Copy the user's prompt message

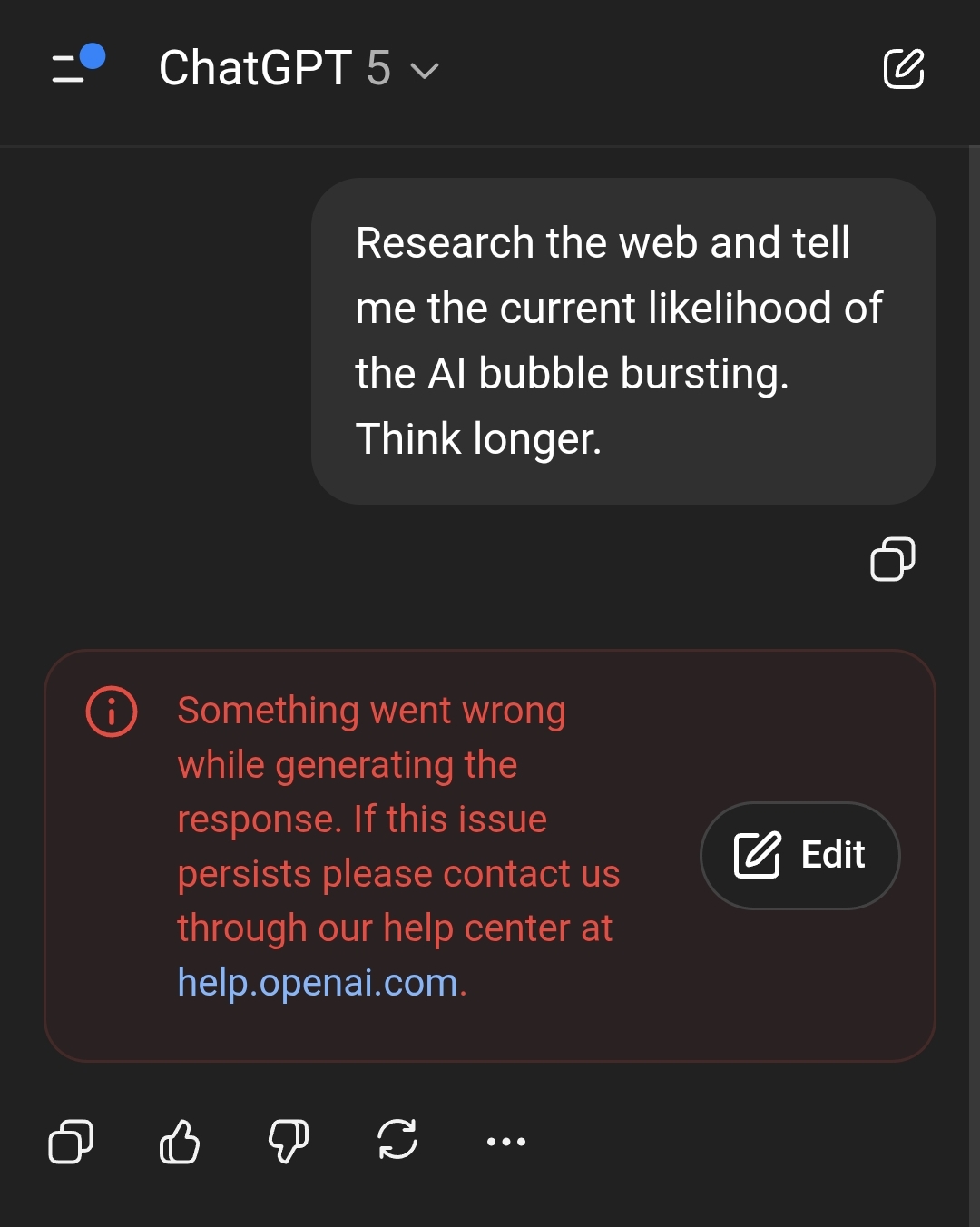(892, 559)
